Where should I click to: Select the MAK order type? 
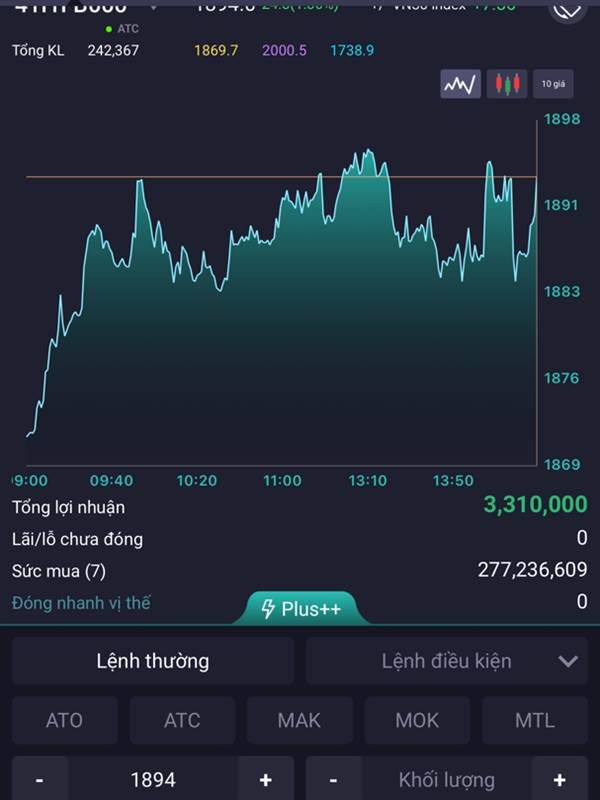(x=300, y=720)
